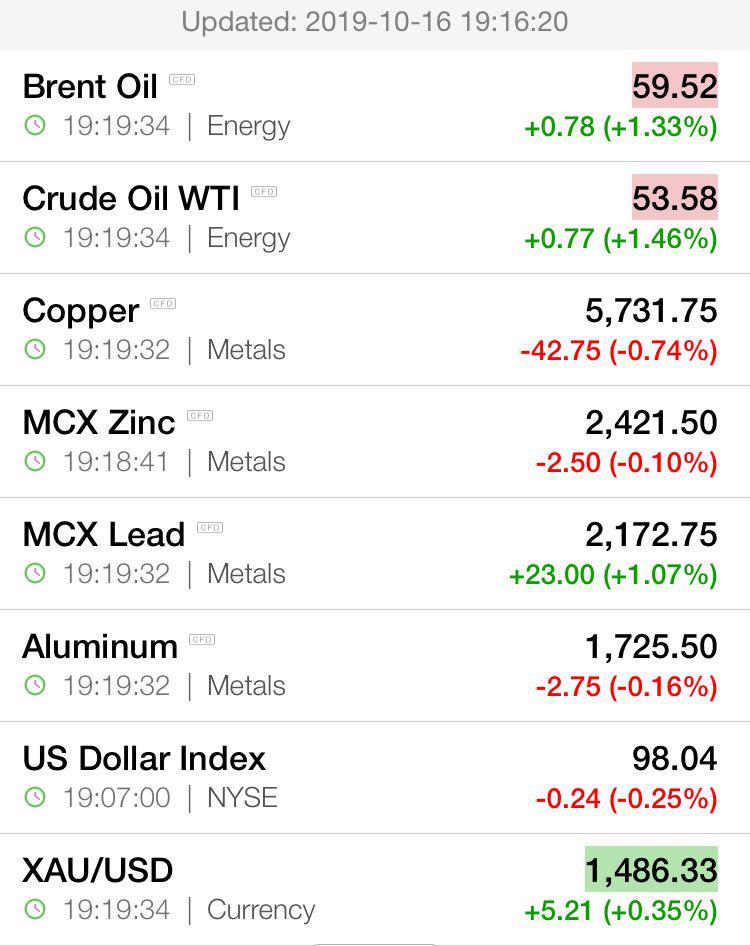Tap the Aluminum metals row
Image resolution: width=750 pixels, height=946 pixels.
pyautogui.click(x=375, y=665)
